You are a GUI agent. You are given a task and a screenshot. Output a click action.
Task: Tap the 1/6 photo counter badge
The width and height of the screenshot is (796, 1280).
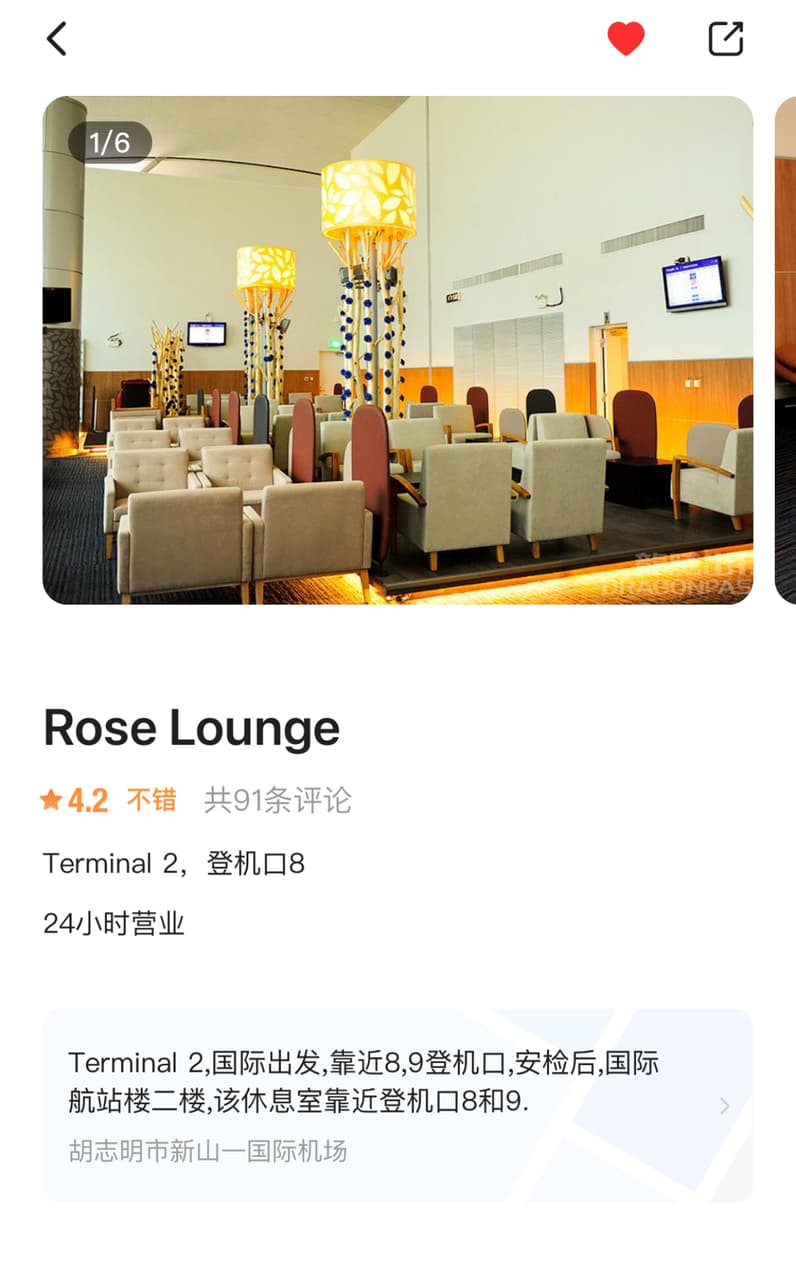[x=113, y=143]
